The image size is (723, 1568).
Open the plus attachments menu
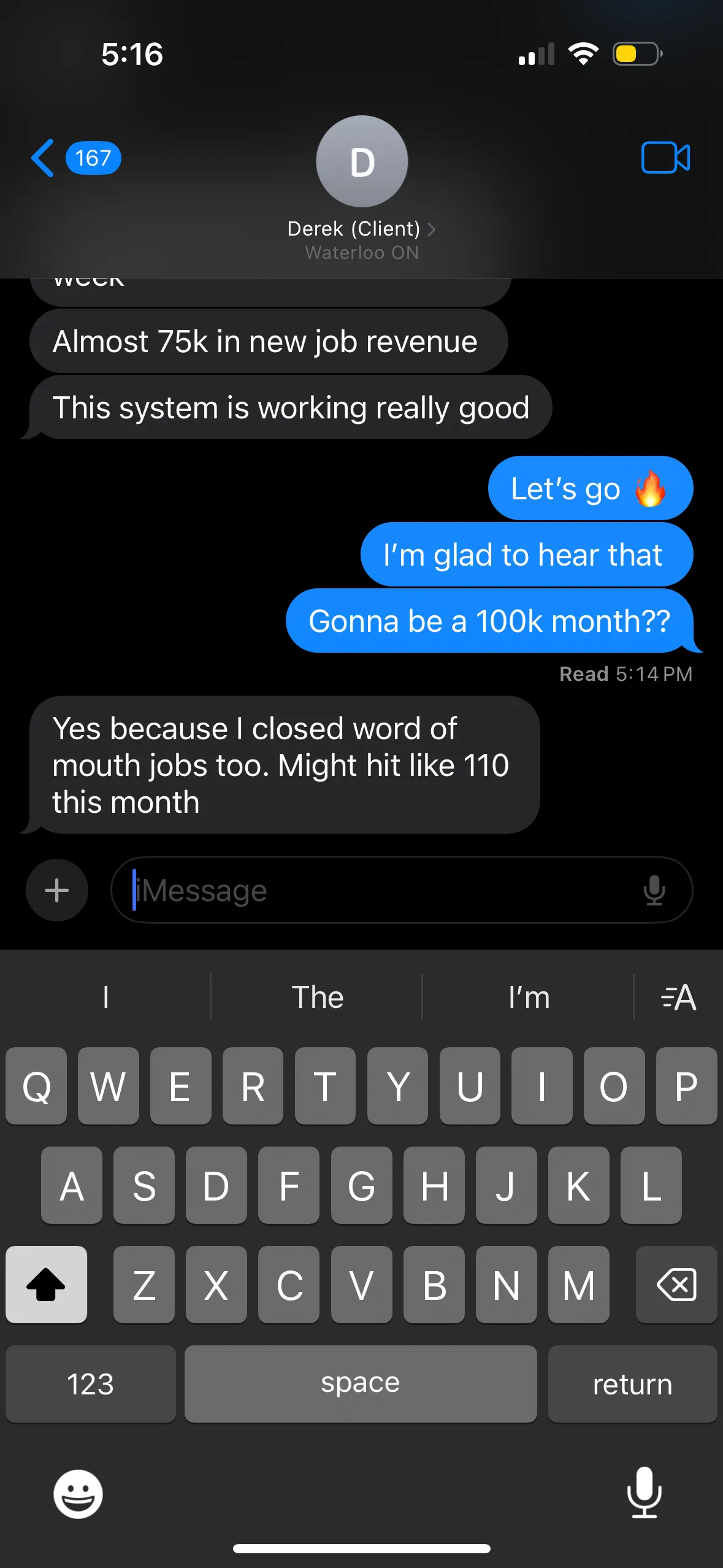[x=57, y=890]
